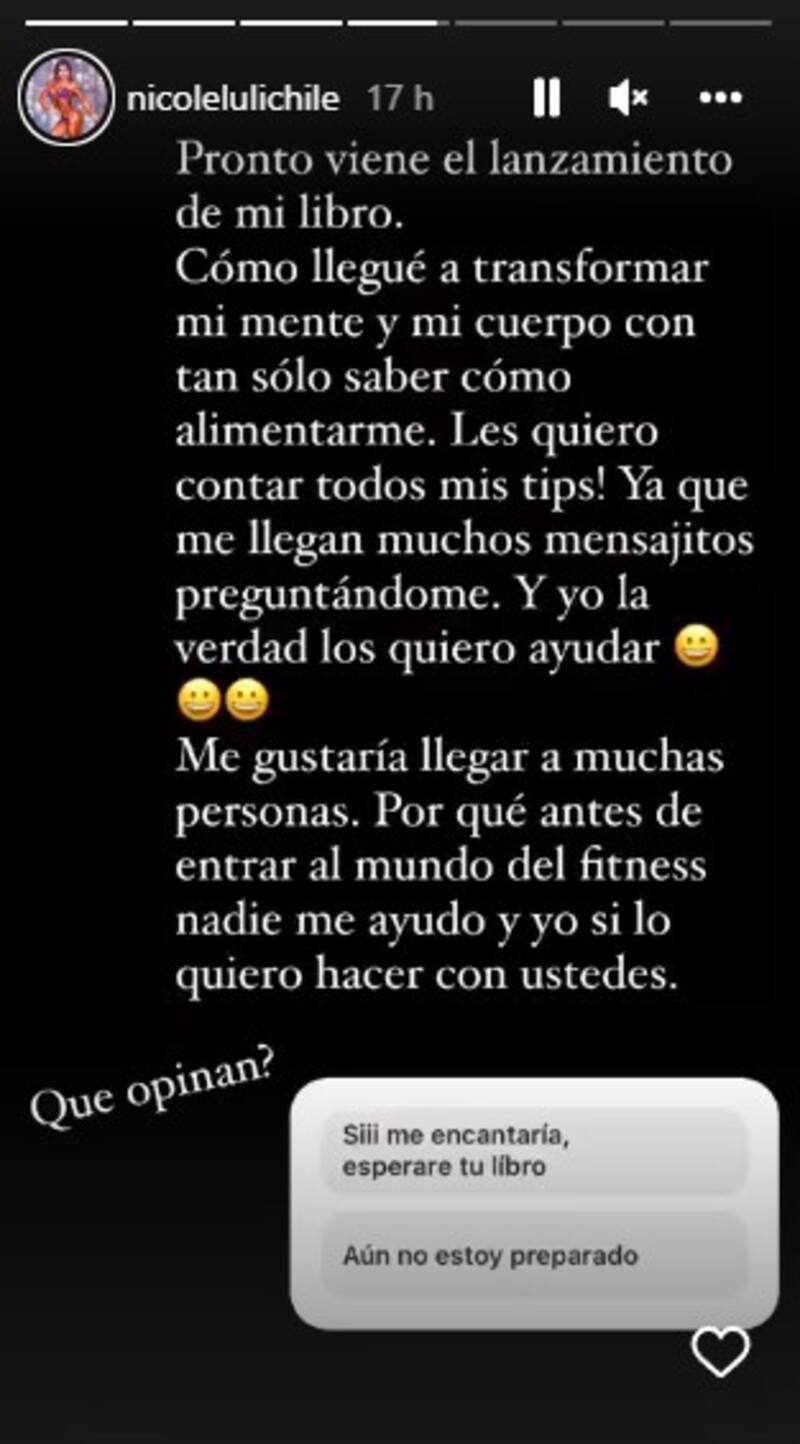Screen dimensions: 800x1444
Task: Open the three-dot options menu
Action: 718,99
